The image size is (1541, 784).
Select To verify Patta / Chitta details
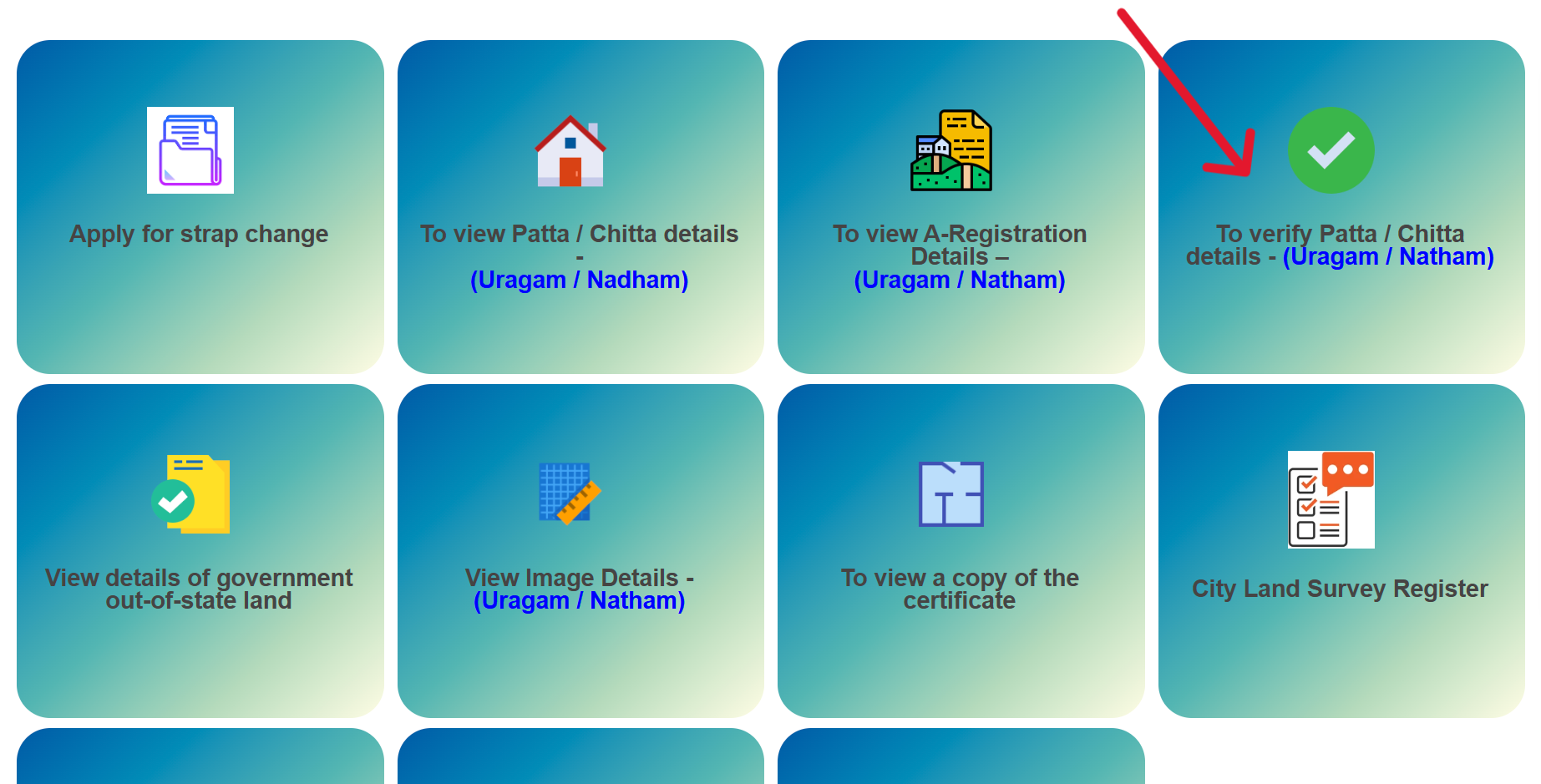pos(1341,207)
